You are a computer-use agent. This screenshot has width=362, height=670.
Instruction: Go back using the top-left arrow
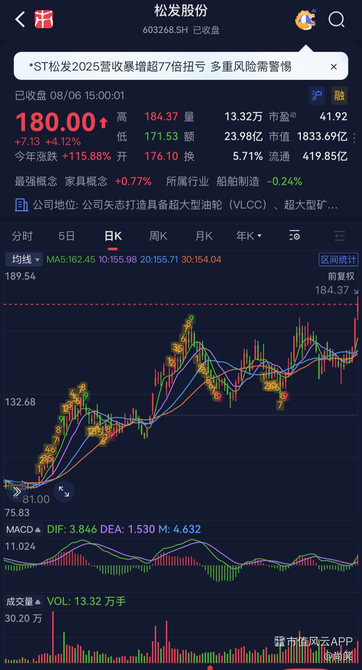[20, 19]
